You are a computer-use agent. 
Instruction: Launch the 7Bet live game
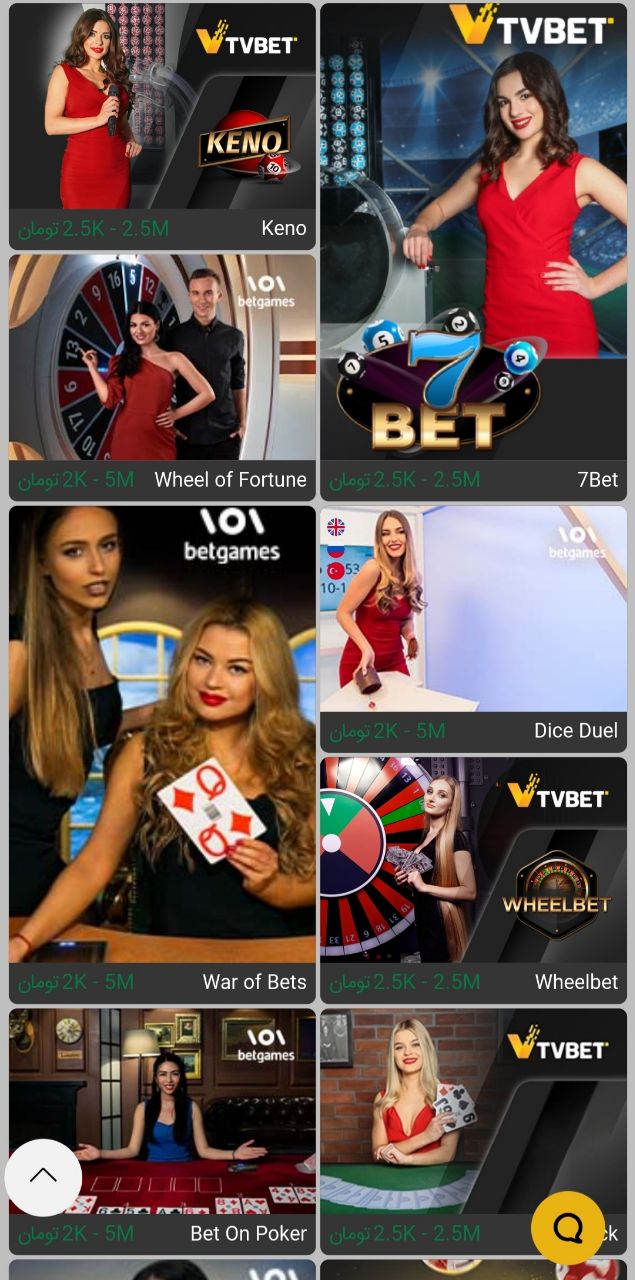[473, 240]
